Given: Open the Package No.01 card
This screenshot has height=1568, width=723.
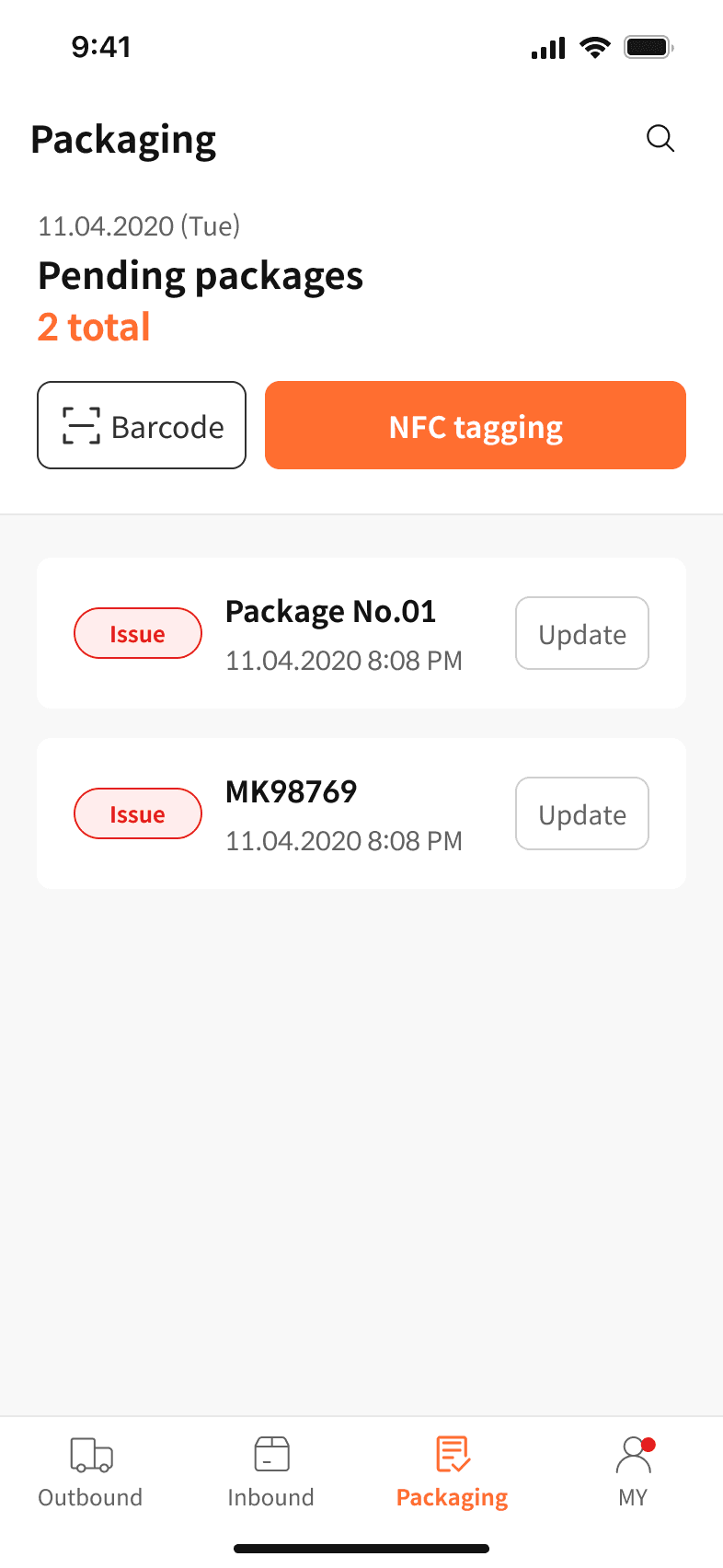Looking at the screenshot, I should coord(343,634).
